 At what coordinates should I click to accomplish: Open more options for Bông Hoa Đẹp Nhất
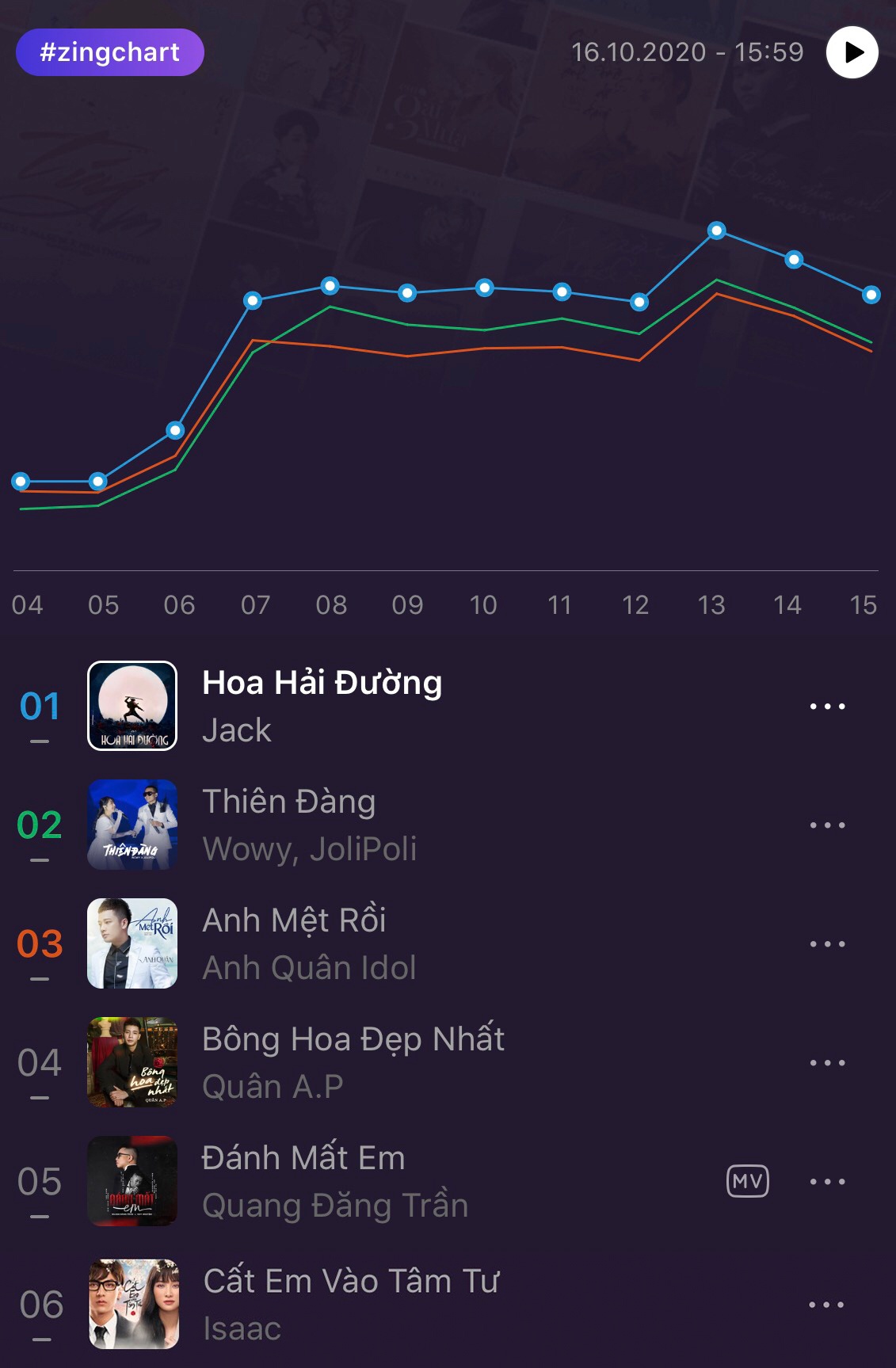point(827,1062)
